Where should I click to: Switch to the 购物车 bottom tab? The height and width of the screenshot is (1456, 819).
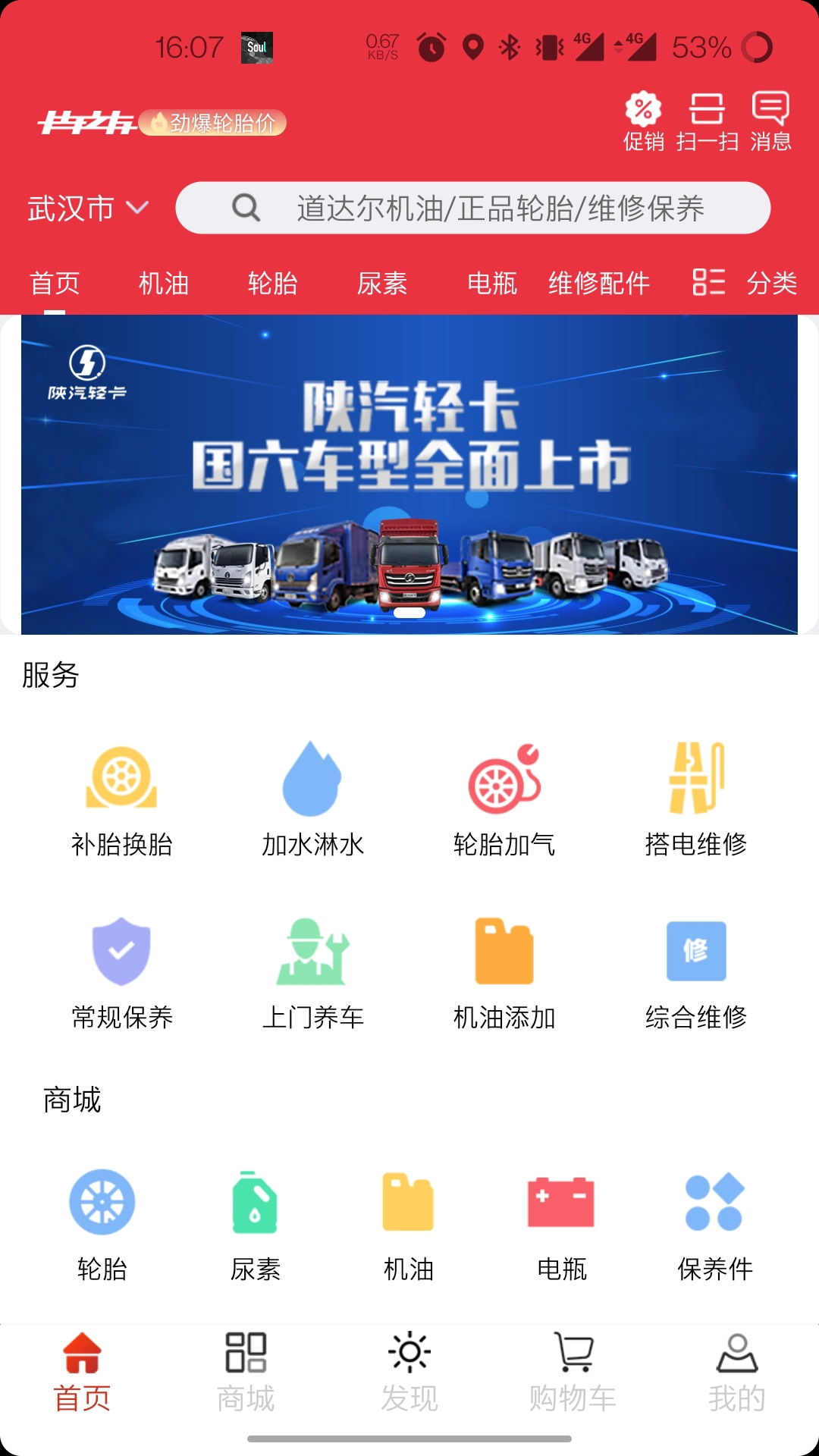[x=573, y=1371]
